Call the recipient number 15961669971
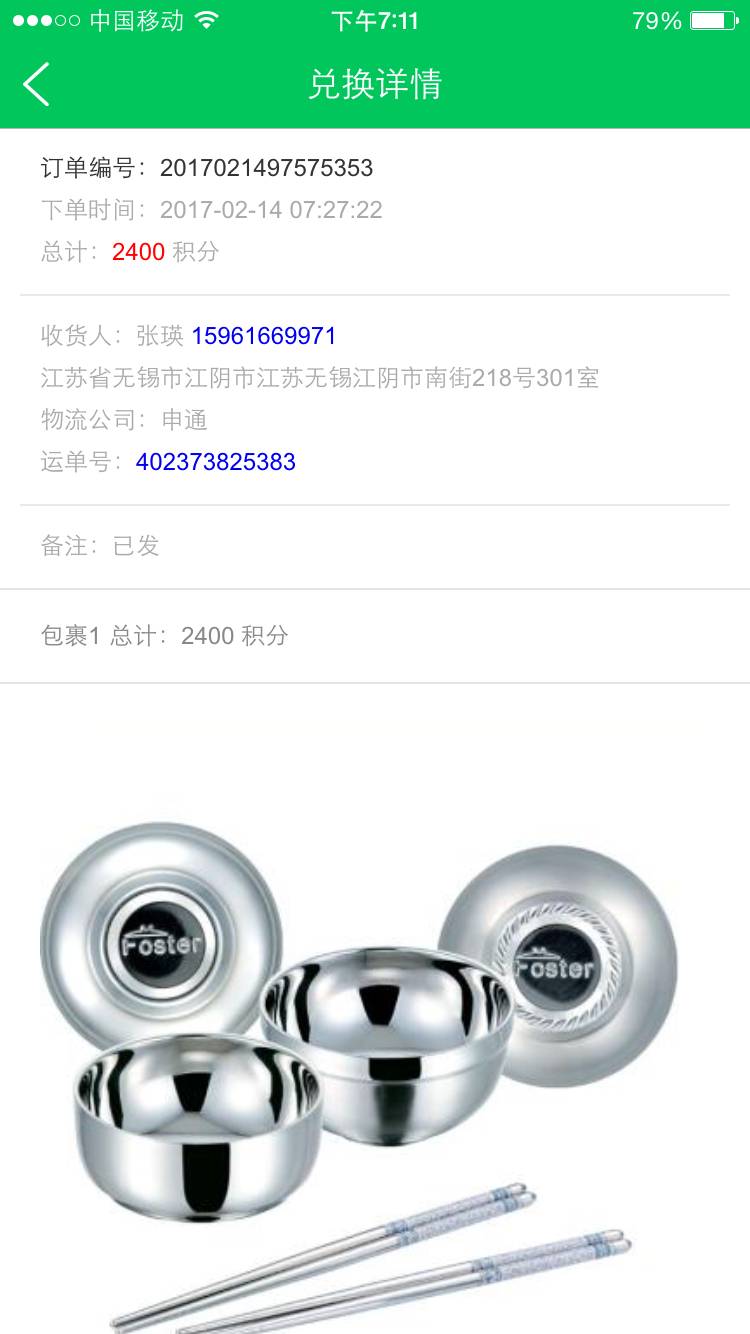 [x=264, y=336]
